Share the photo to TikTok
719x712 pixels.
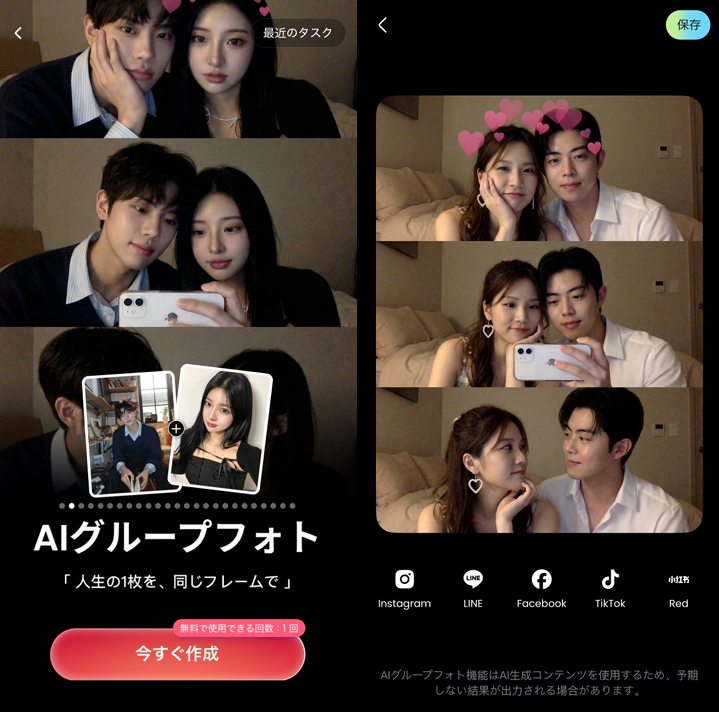click(x=610, y=588)
